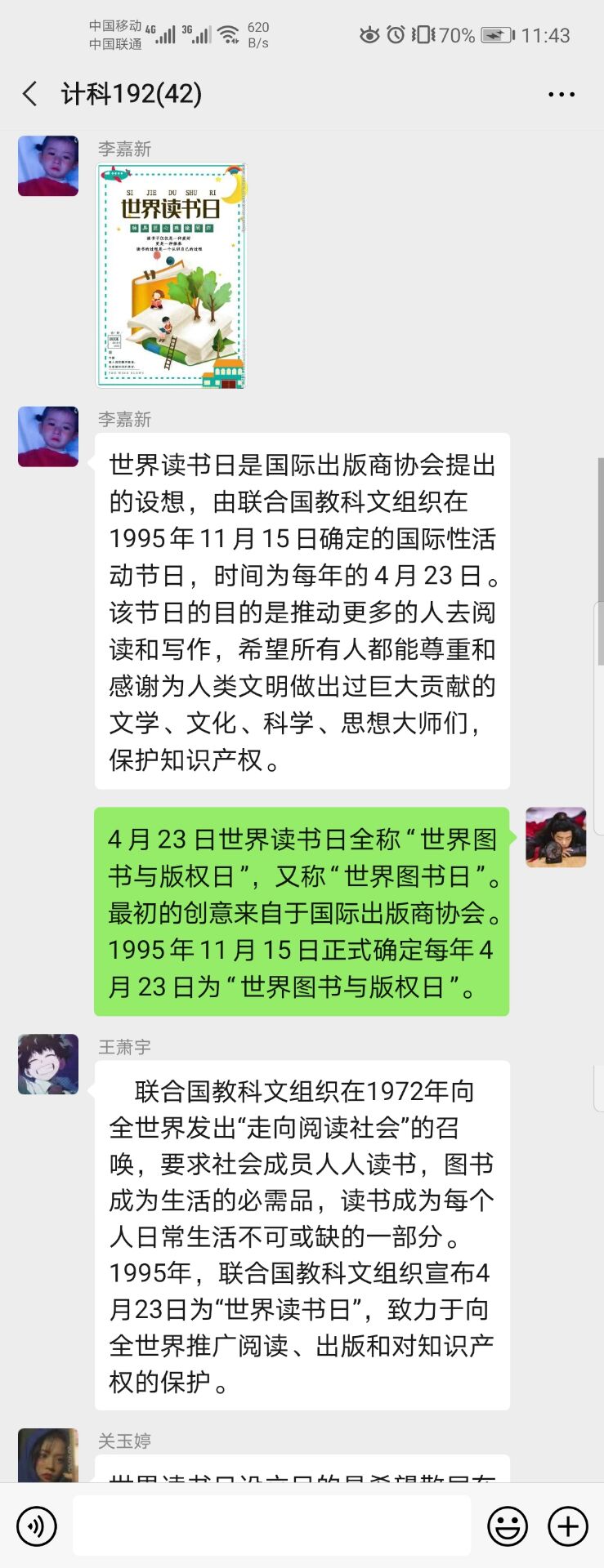604x1568 pixels.
Task: Open the plus attachment menu
Action: pyautogui.click(x=568, y=1526)
